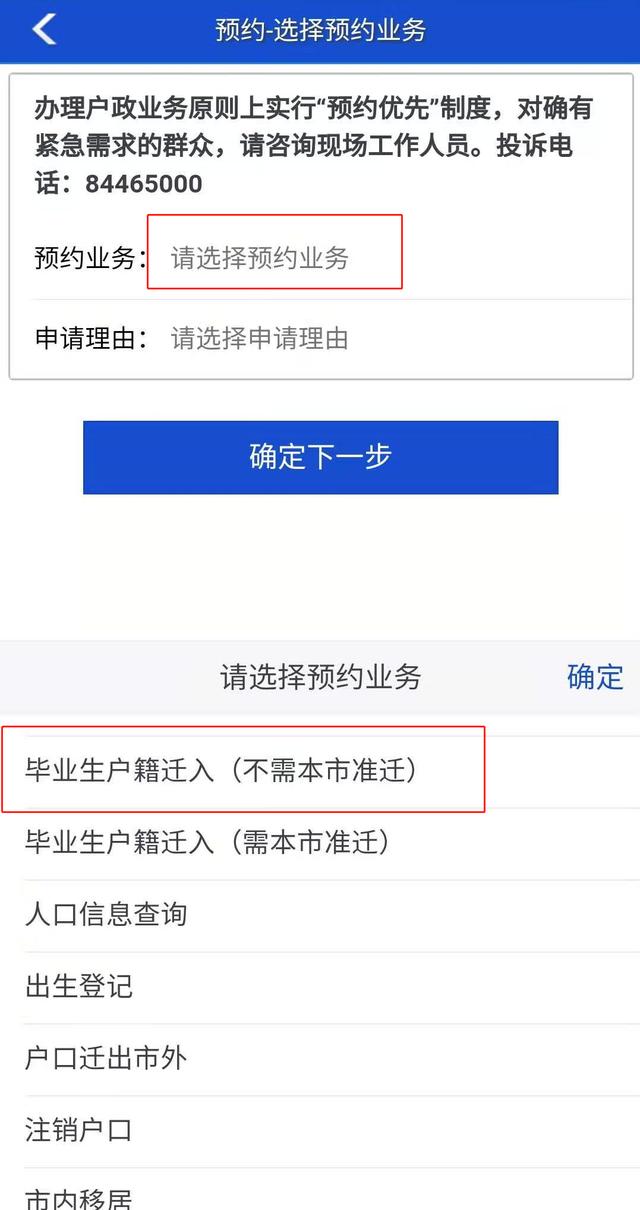Choose 人口信息查询 option

[x=320, y=915]
